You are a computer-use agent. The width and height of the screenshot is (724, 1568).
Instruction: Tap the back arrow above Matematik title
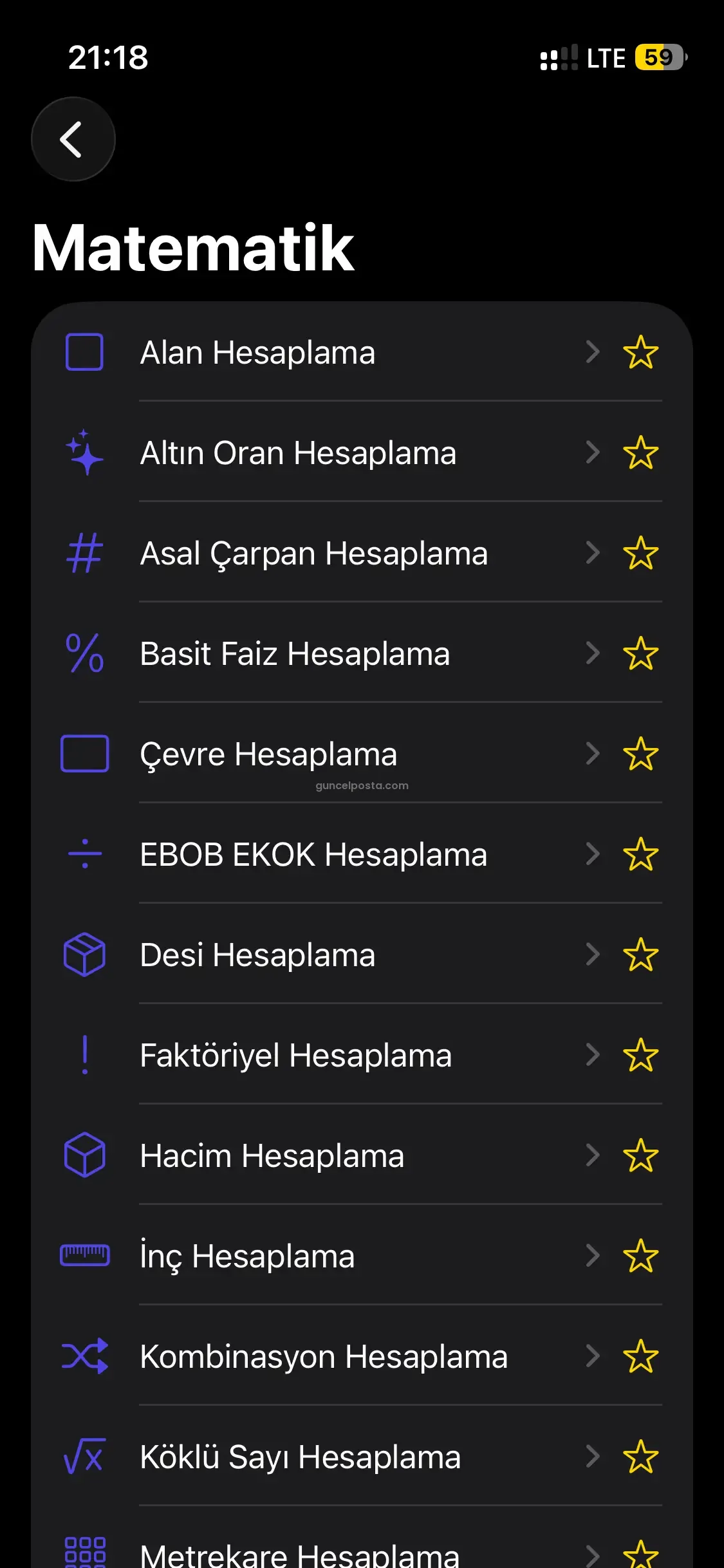[73, 139]
